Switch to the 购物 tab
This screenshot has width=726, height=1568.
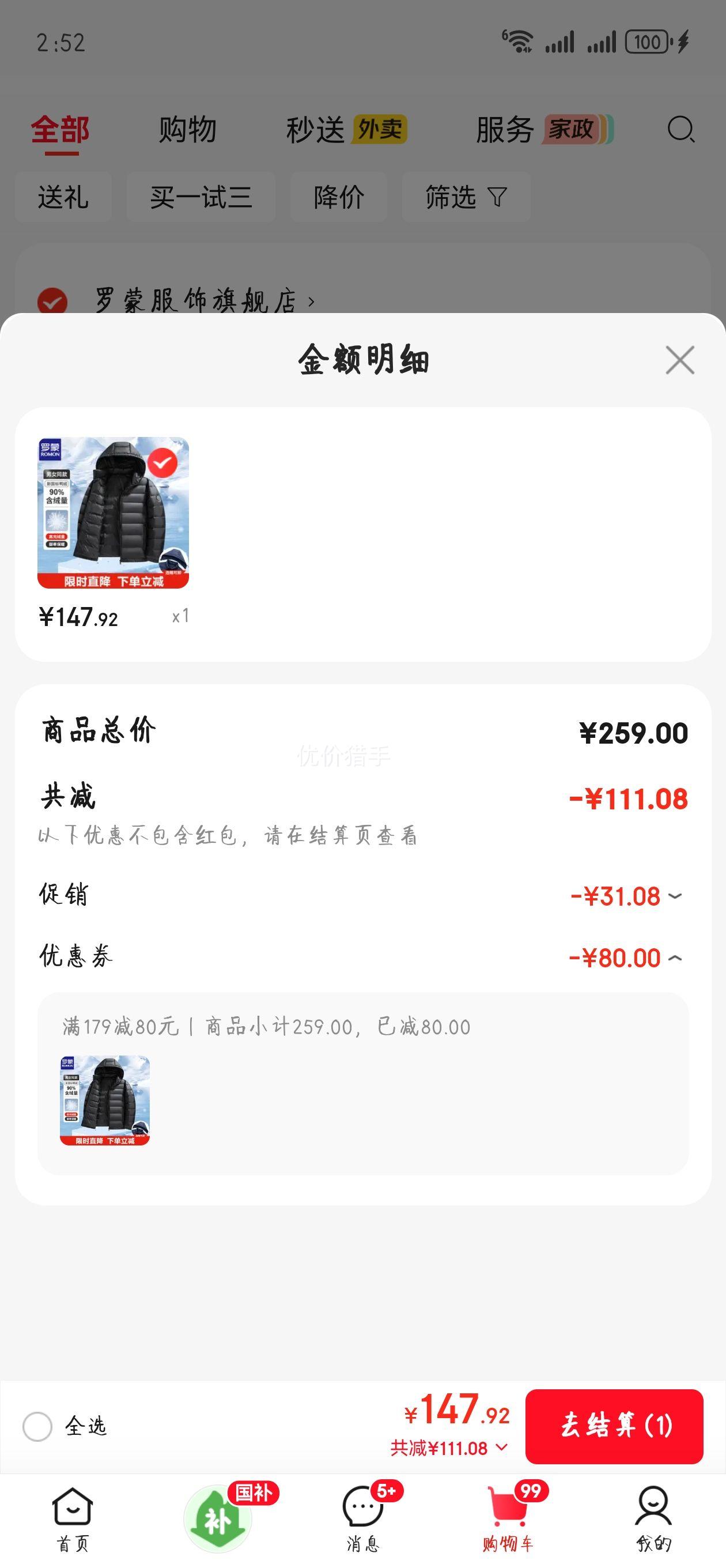pos(187,129)
